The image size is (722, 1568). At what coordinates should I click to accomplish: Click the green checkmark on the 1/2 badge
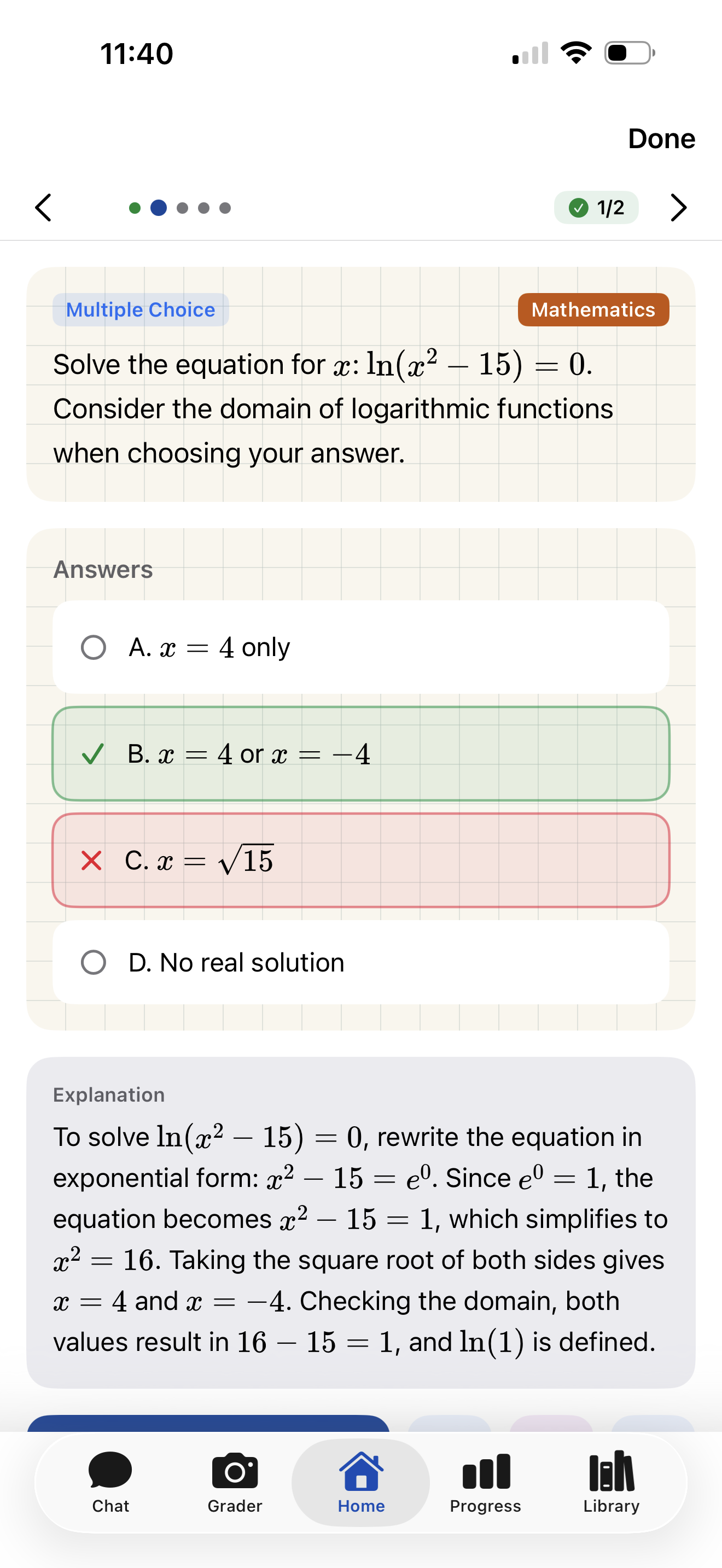[578, 208]
